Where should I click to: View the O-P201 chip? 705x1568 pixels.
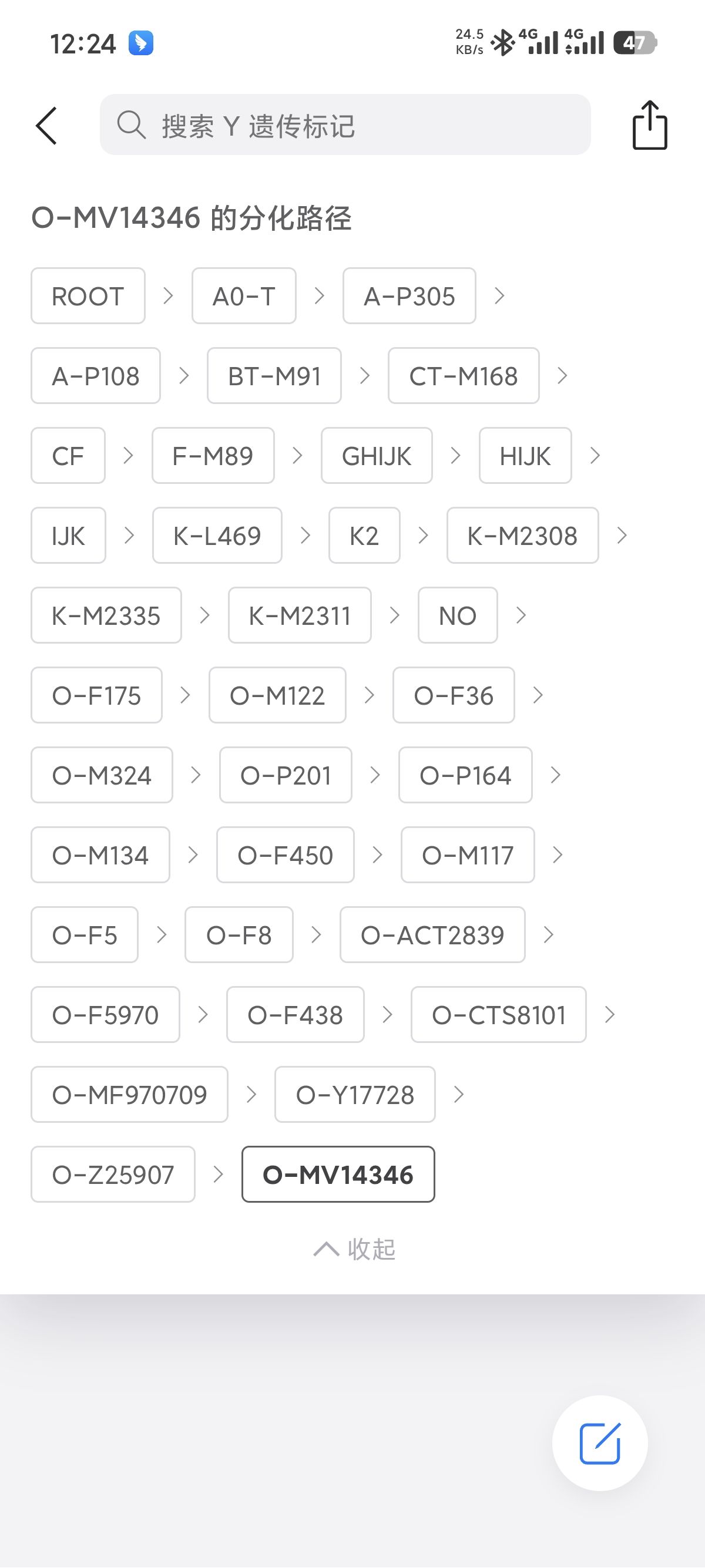pyautogui.click(x=286, y=775)
